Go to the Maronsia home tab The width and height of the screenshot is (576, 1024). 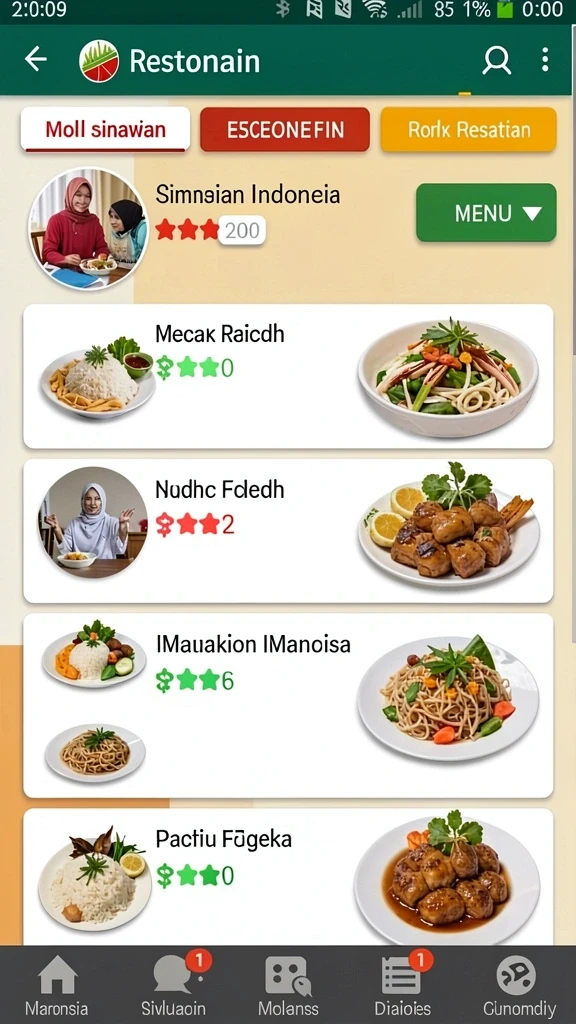tap(57, 985)
